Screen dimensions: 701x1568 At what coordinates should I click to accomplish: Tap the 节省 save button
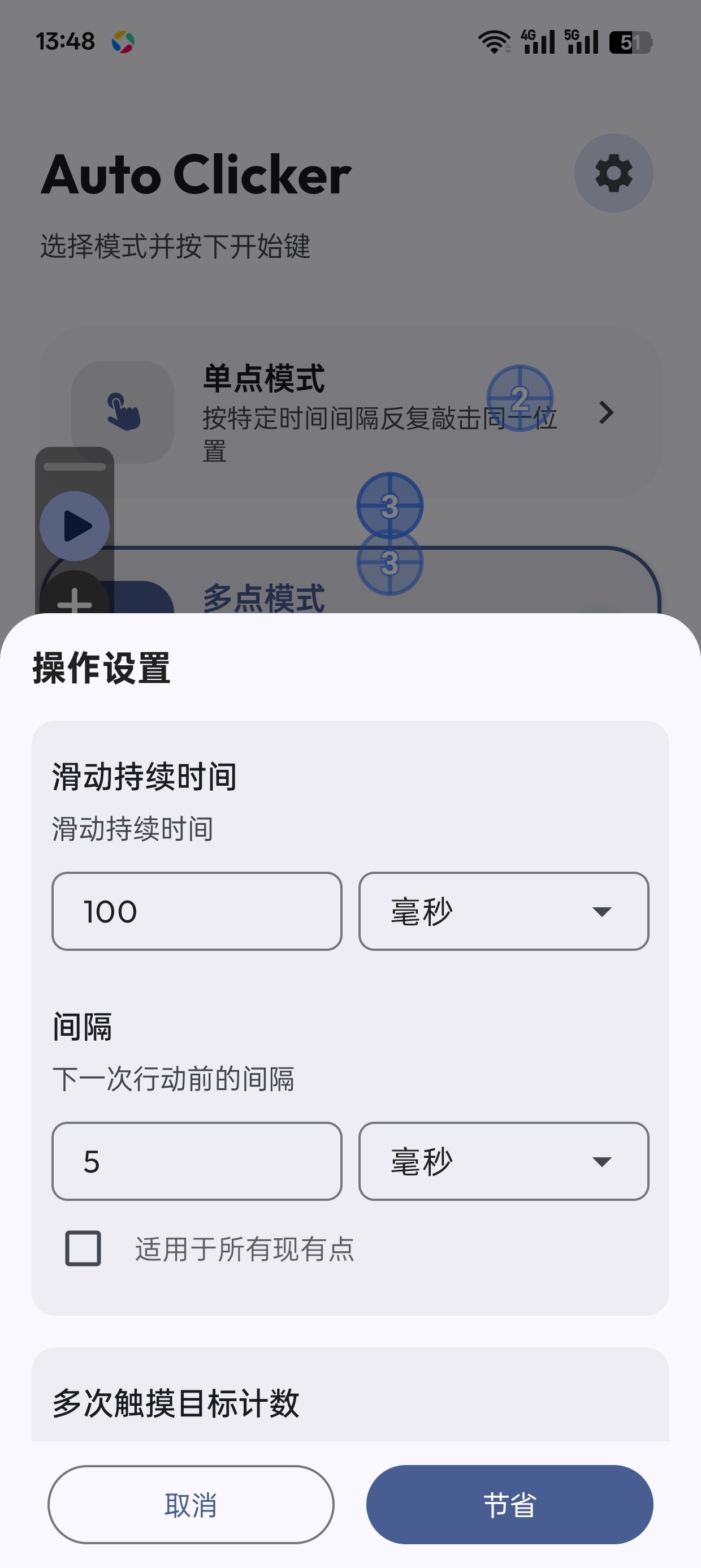click(509, 1505)
